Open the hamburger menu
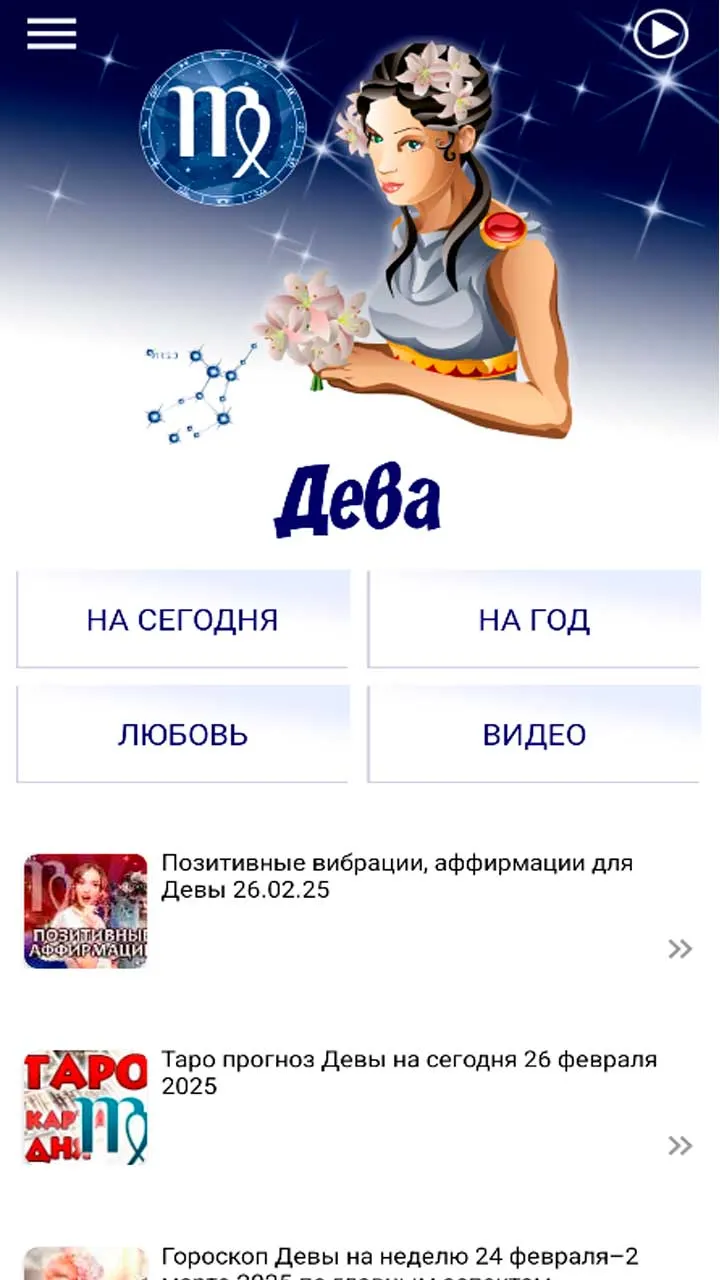The image size is (720, 1280). pos(51,34)
